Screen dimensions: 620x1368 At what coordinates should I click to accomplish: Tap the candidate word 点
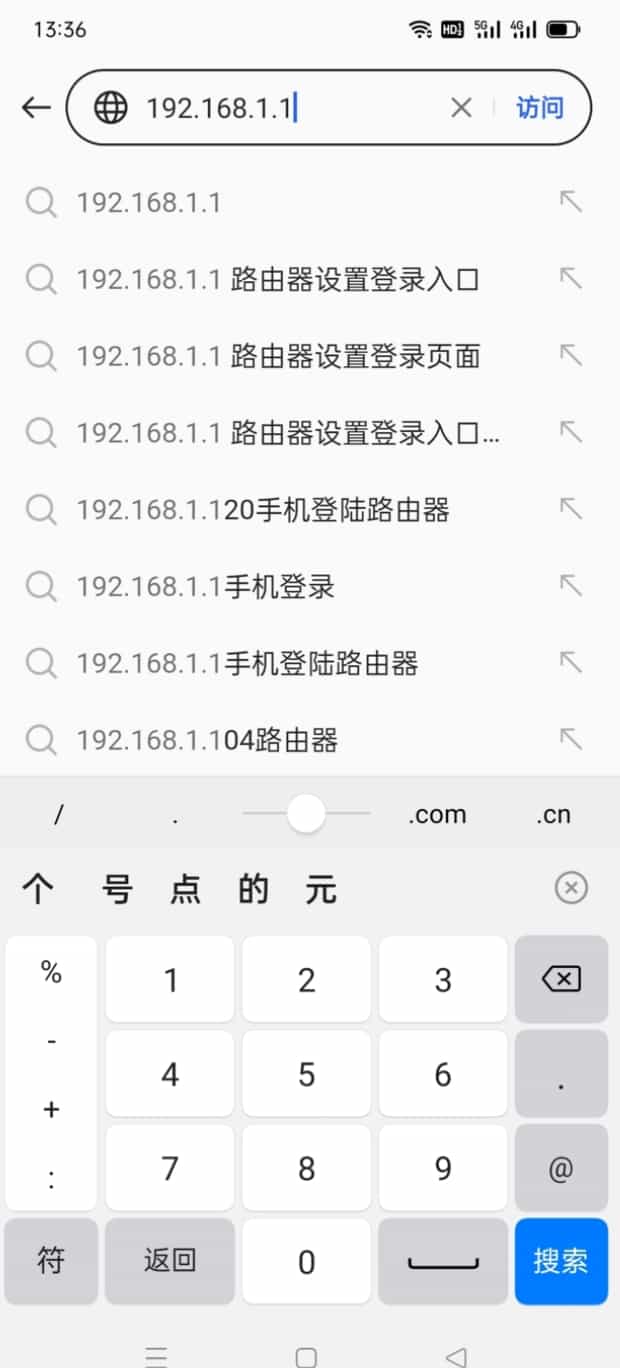point(185,889)
